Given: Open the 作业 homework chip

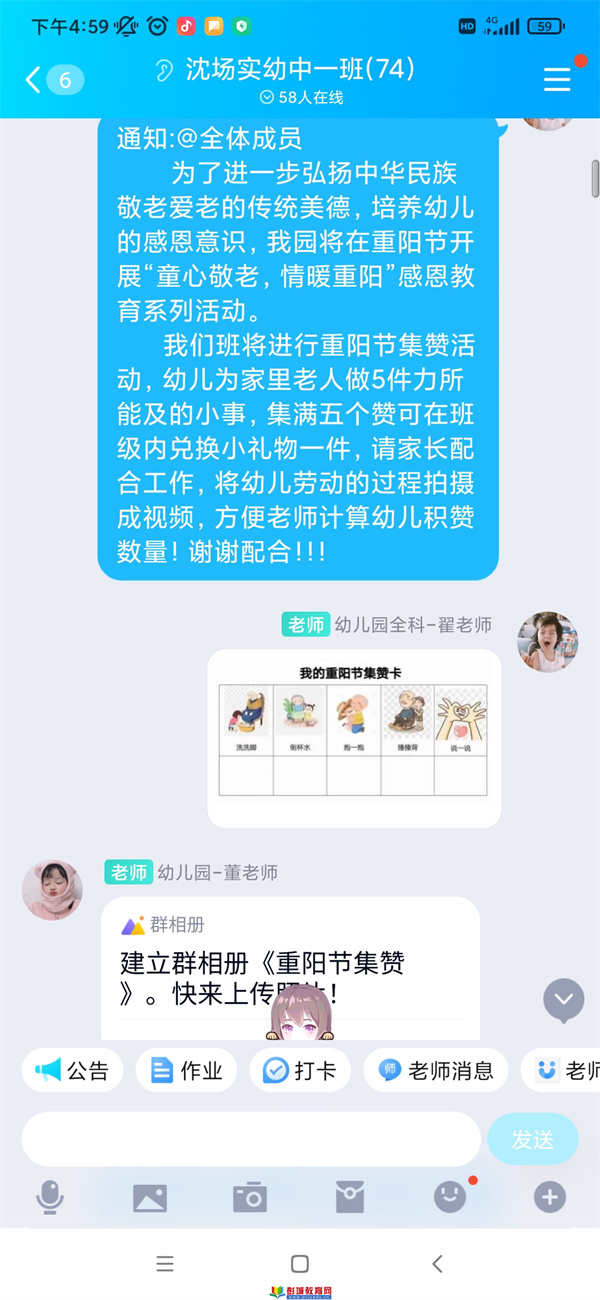Looking at the screenshot, I should click(186, 1070).
